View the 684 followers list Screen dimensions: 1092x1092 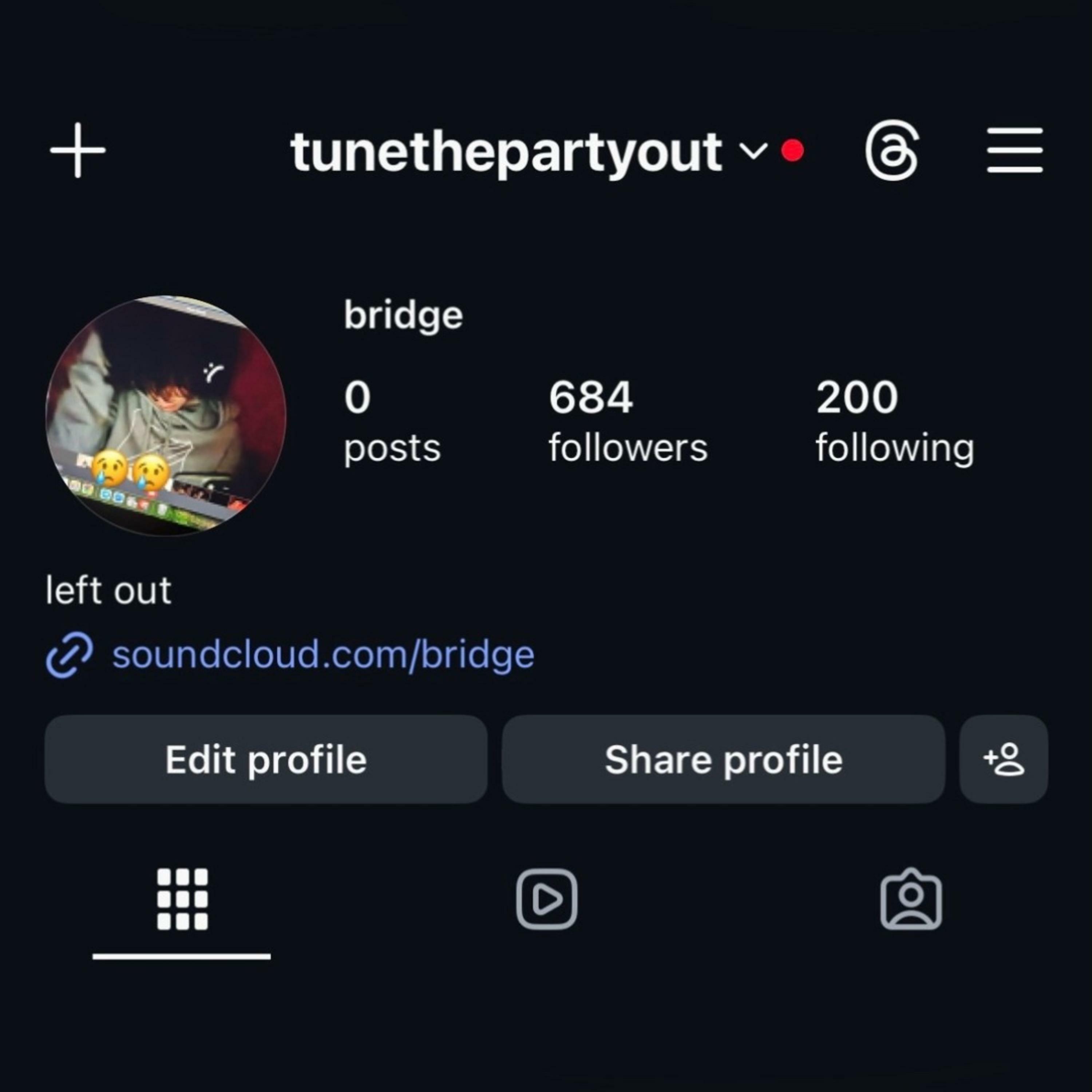coord(628,421)
